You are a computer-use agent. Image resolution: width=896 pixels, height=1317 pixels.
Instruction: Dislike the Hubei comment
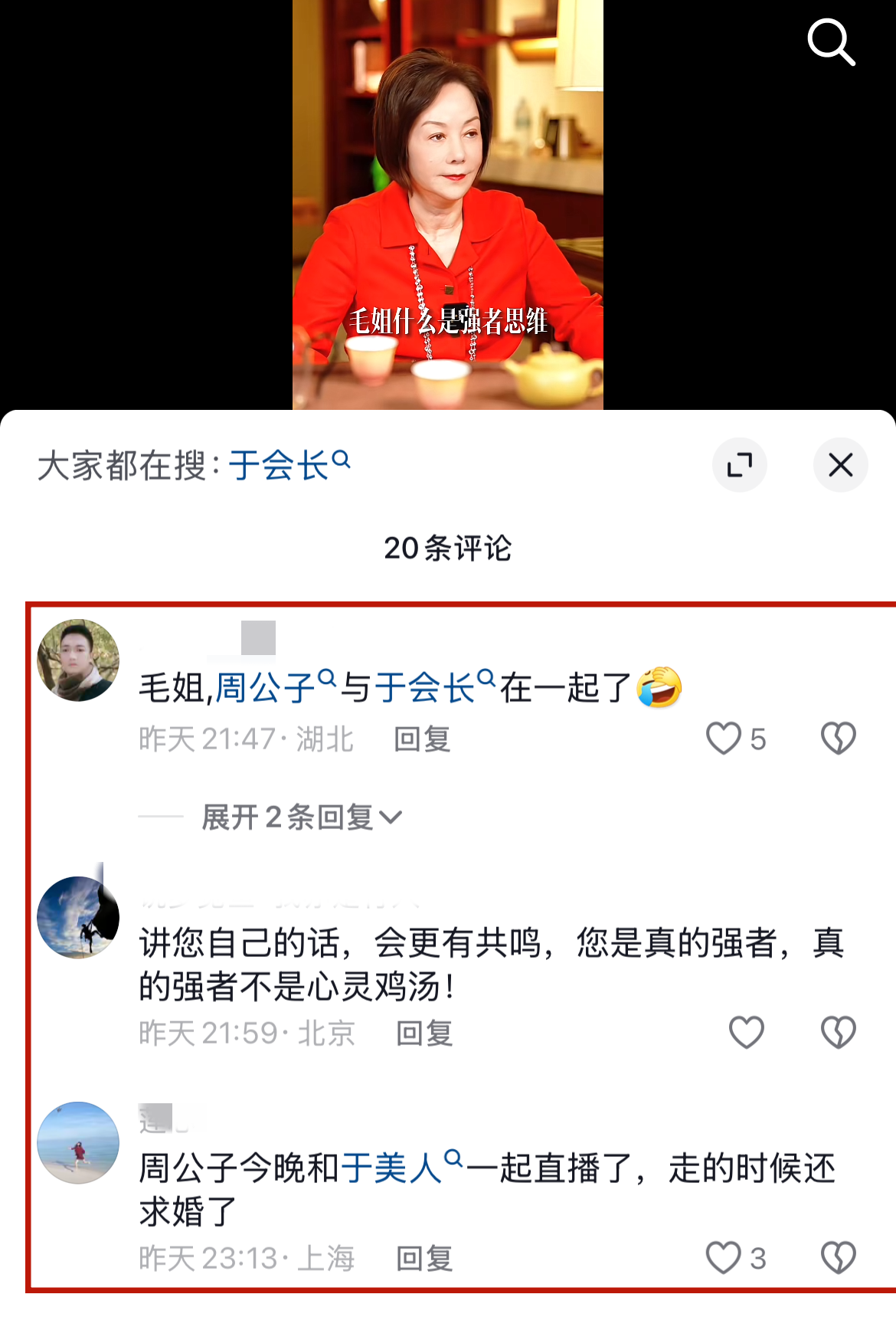click(x=838, y=739)
